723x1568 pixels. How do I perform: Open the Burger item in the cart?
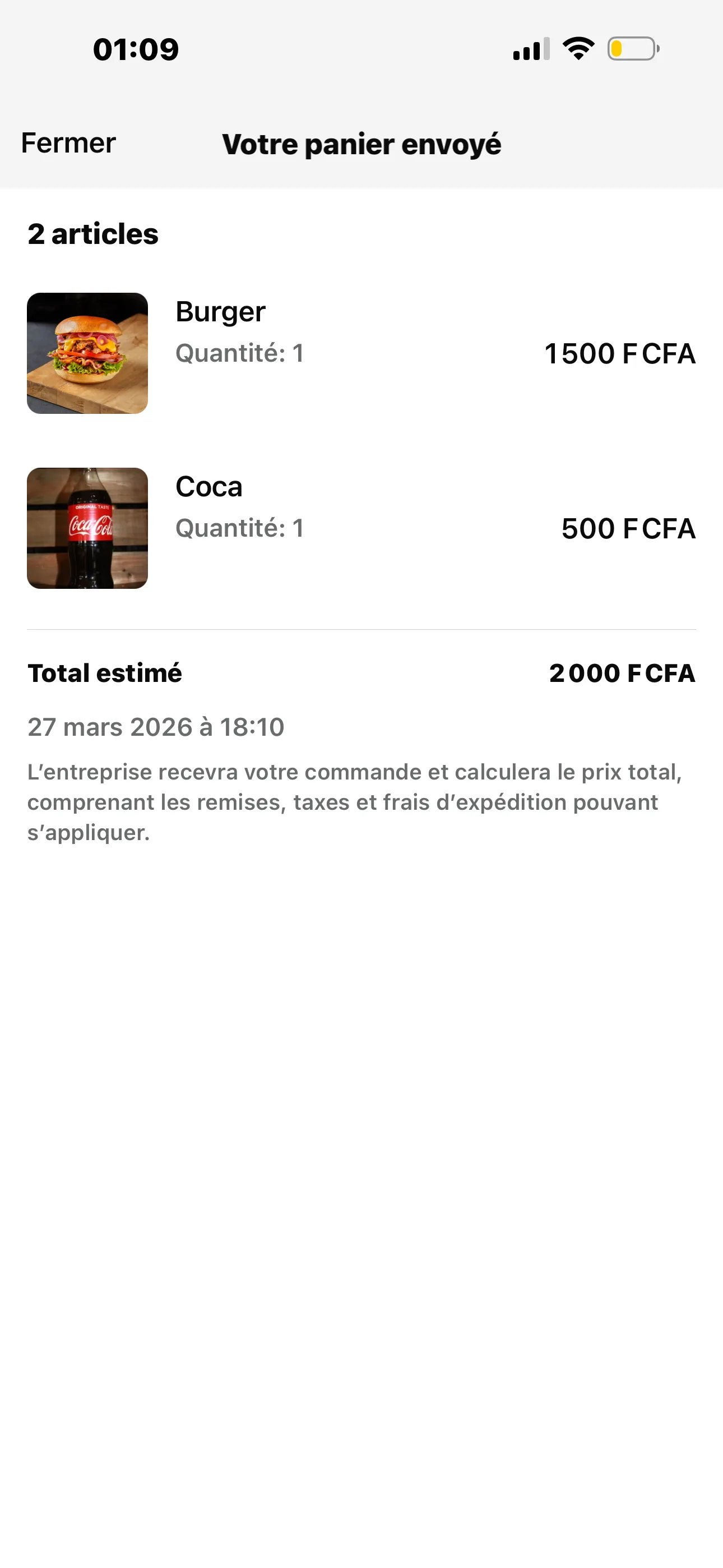(x=220, y=312)
